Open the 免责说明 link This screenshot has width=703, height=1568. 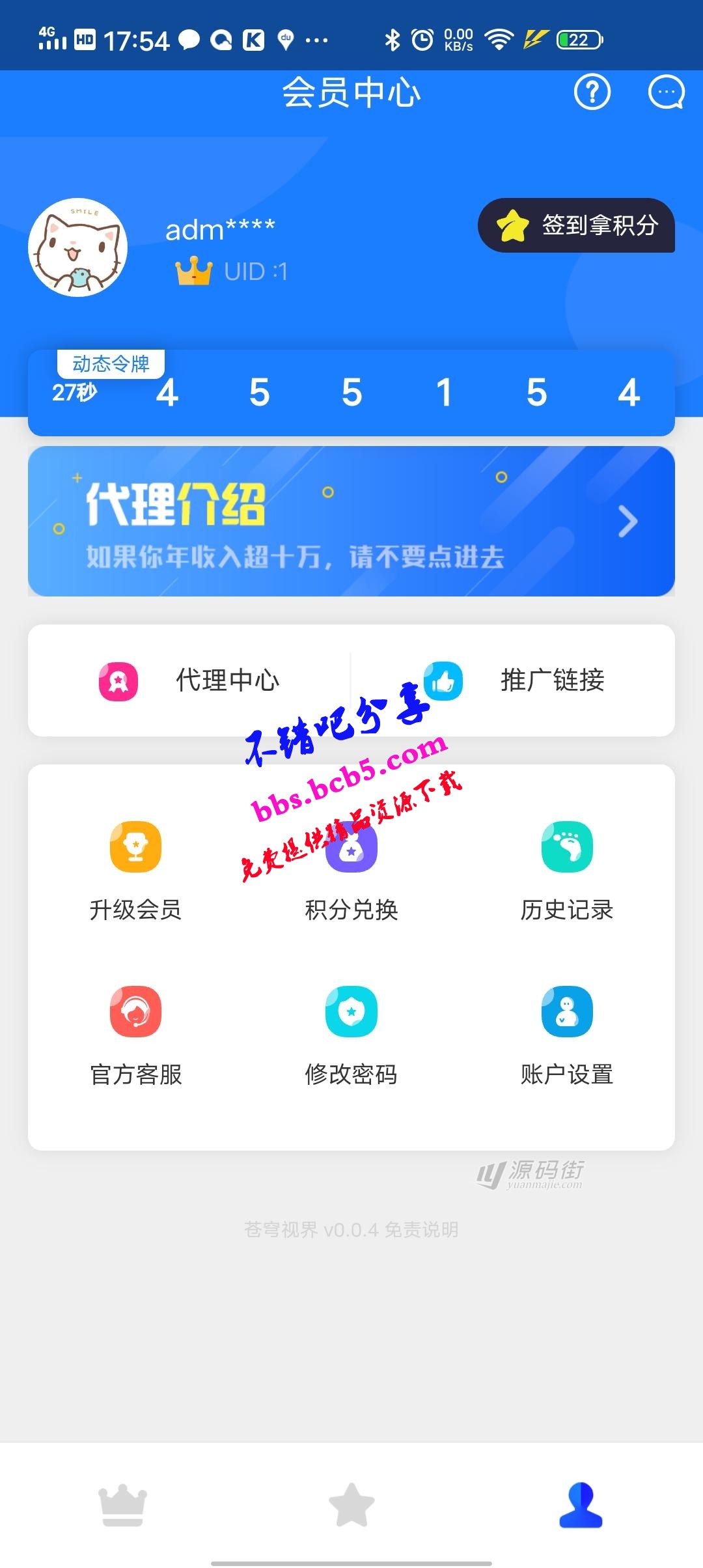click(x=422, y=1229)
